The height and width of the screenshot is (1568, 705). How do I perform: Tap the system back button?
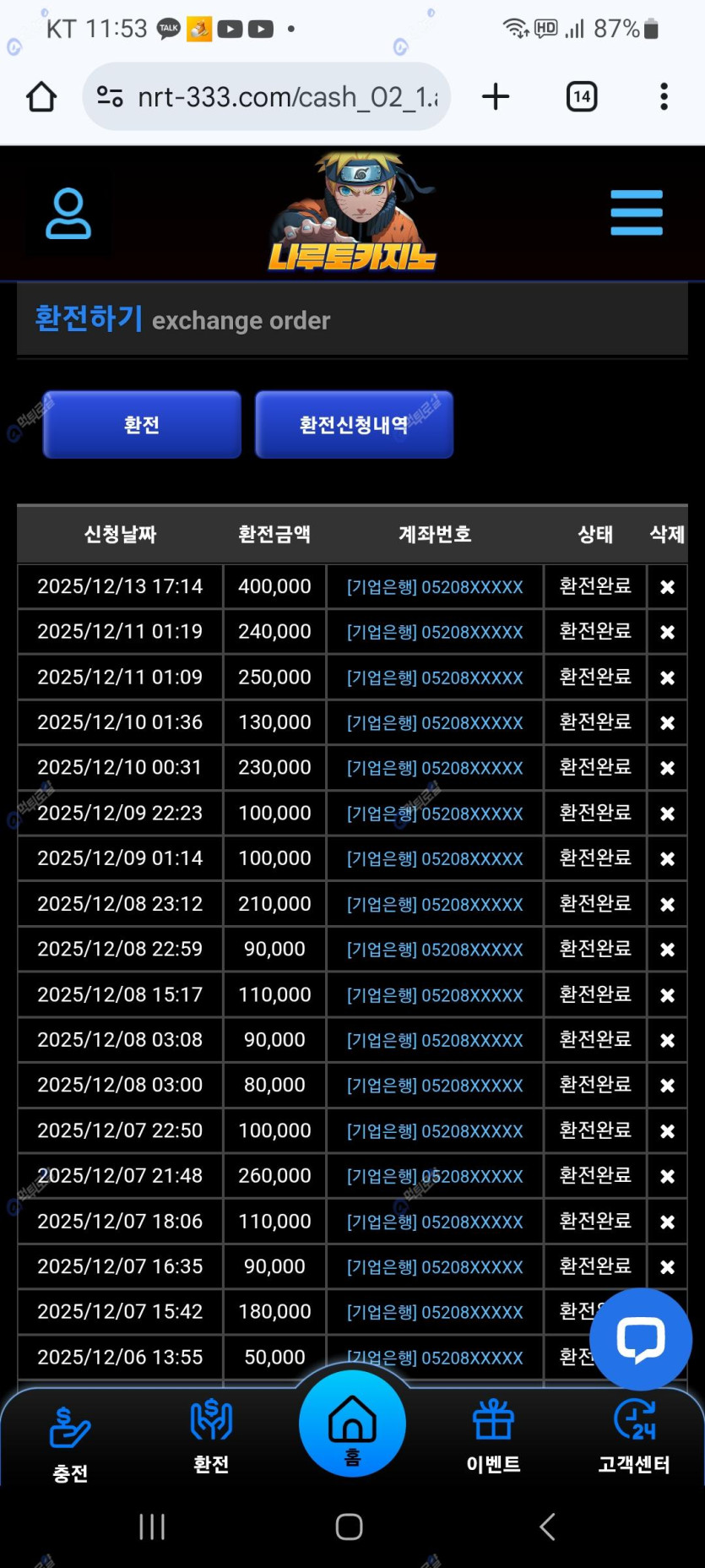[x=547, y=1527]
